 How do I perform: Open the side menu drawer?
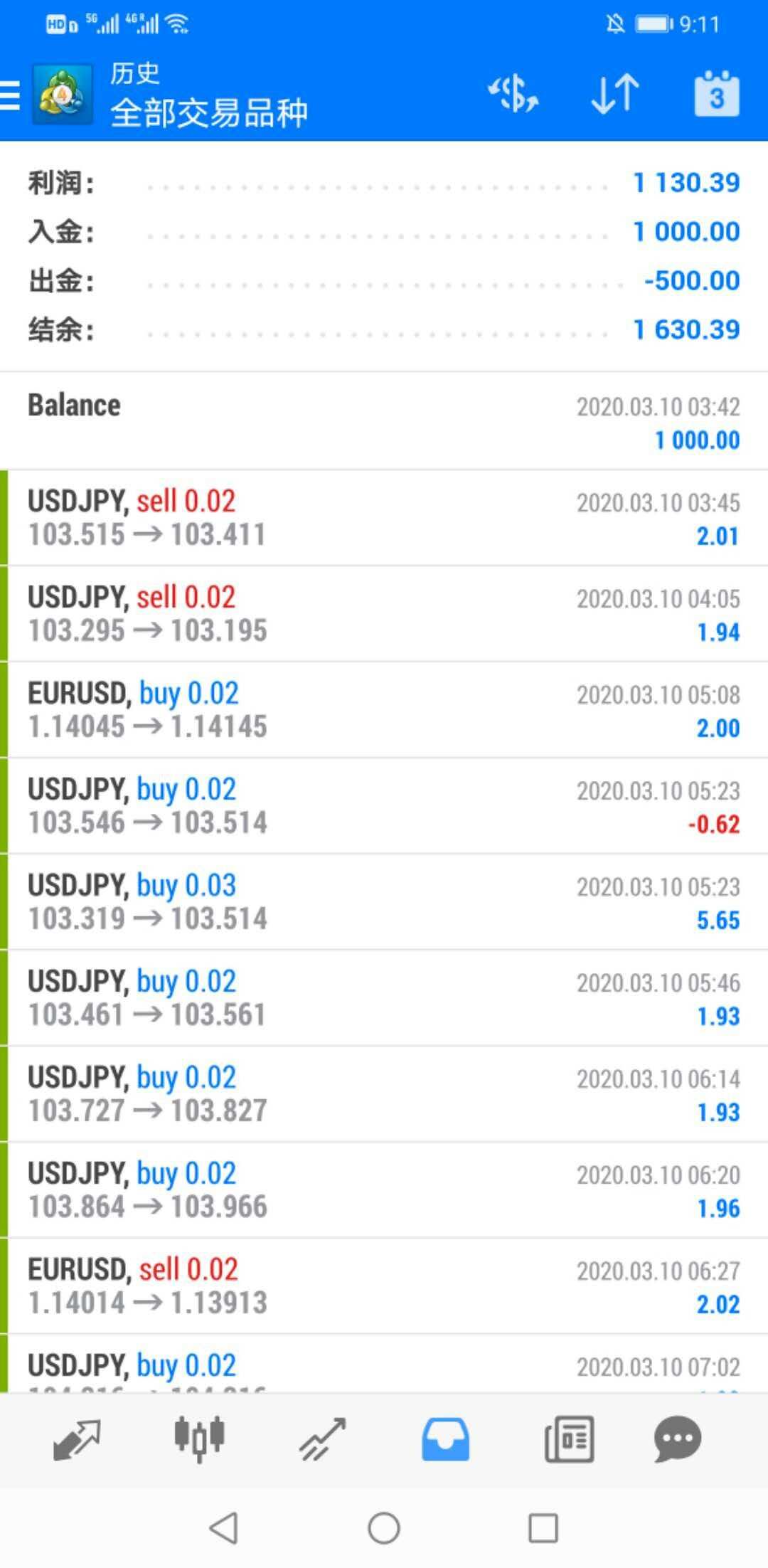tap(11, 95)
